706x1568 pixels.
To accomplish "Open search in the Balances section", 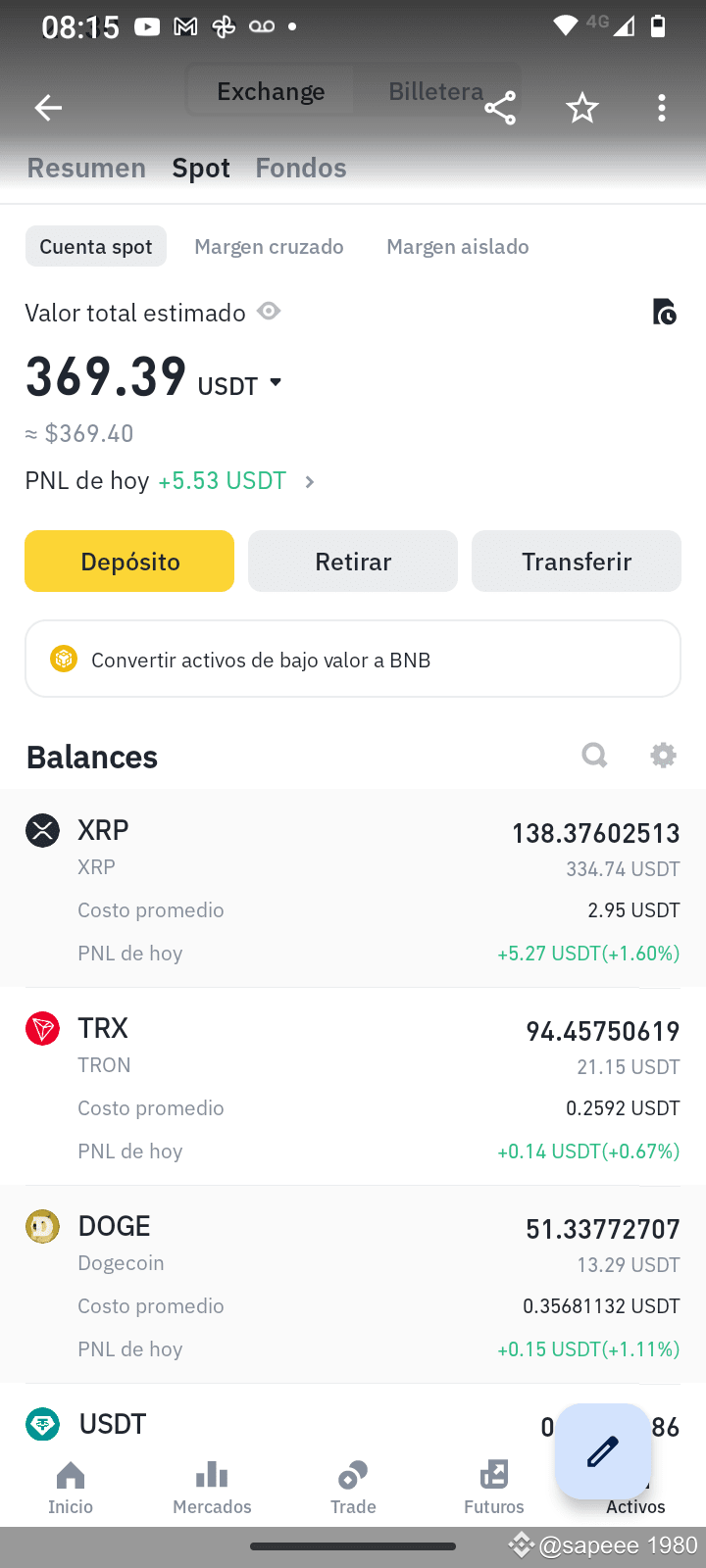I will [594, 755].
